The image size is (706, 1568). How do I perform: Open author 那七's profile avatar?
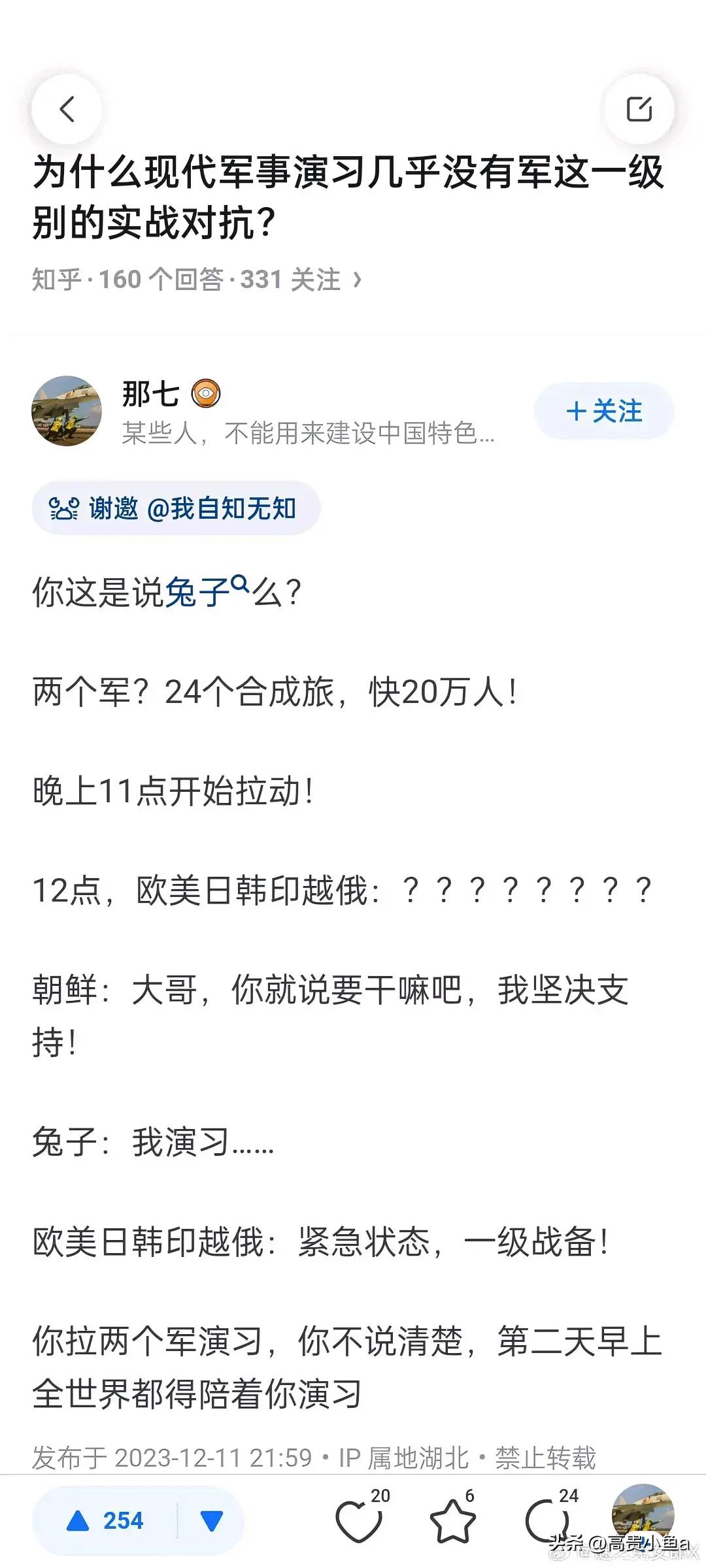pos(67,411)
